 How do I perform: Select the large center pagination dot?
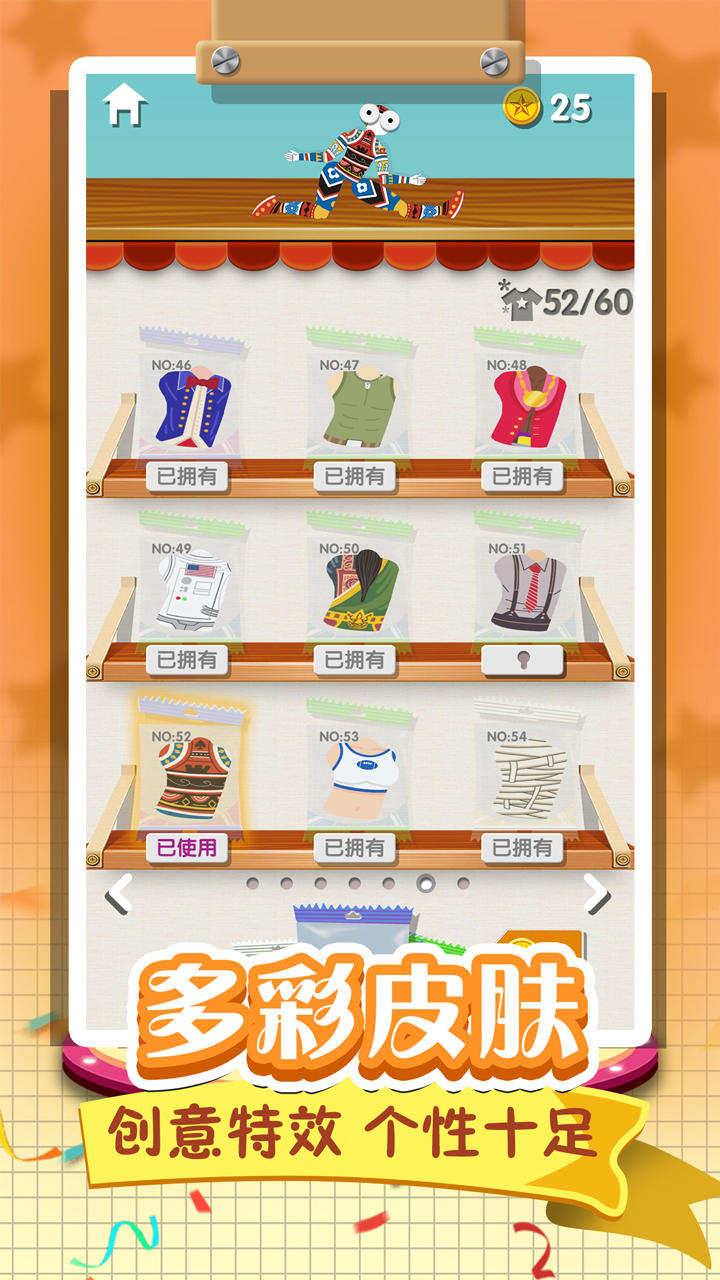(x=425, y=885)
